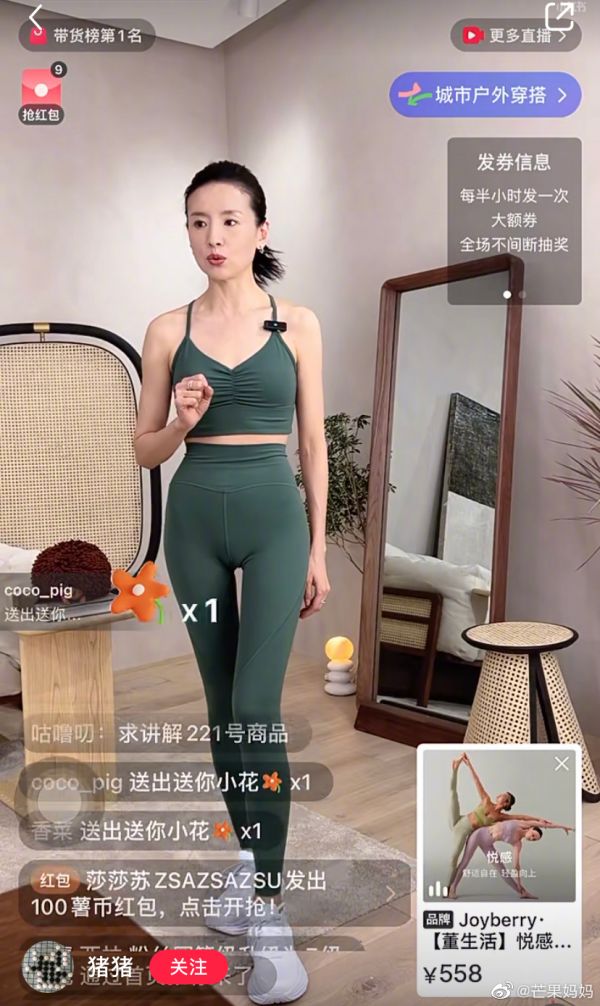Open the share icon at the top right
The width and height of the screenshot is (600, 1006).
click(x=559, y=14)
